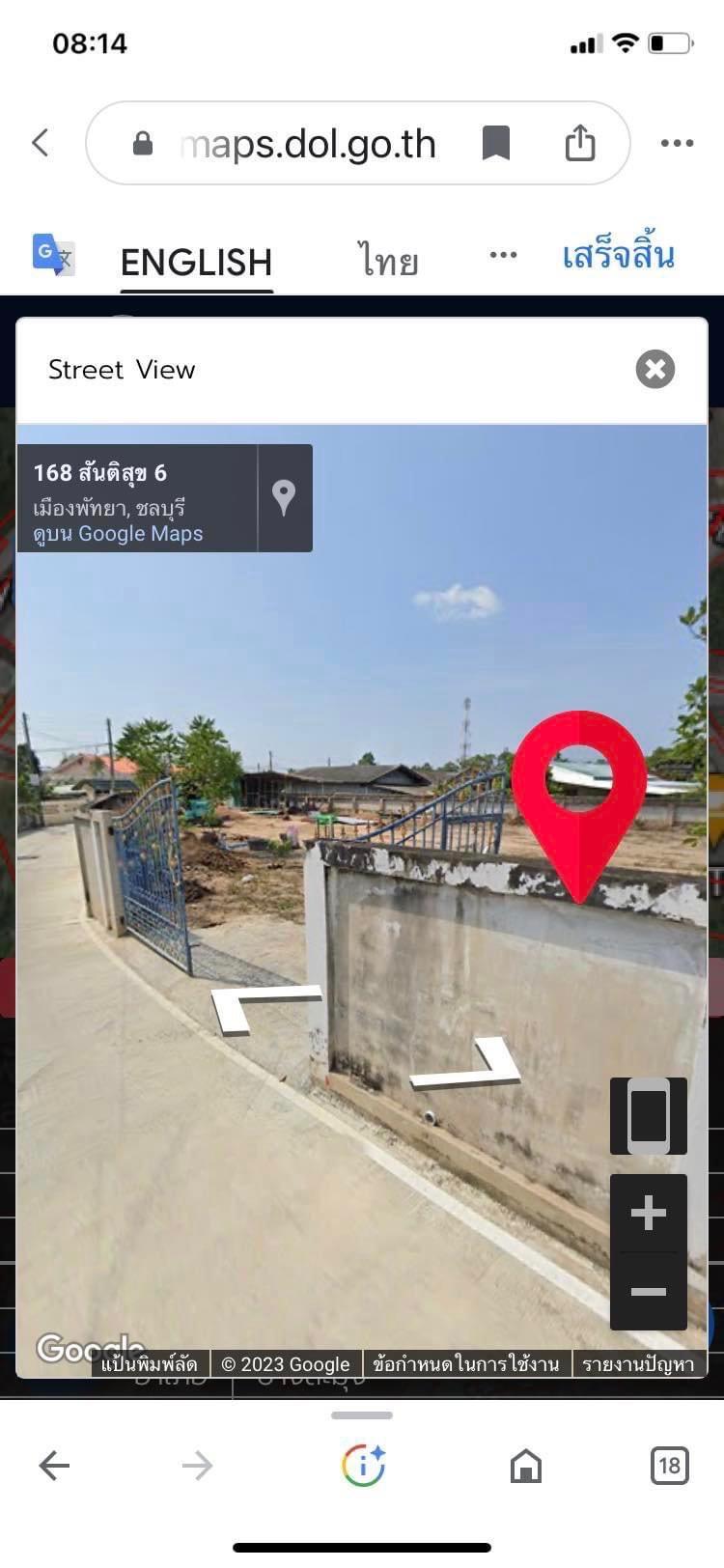Bookmark this page
Viewport: 724px width, 1568px height.
(496, 143)
